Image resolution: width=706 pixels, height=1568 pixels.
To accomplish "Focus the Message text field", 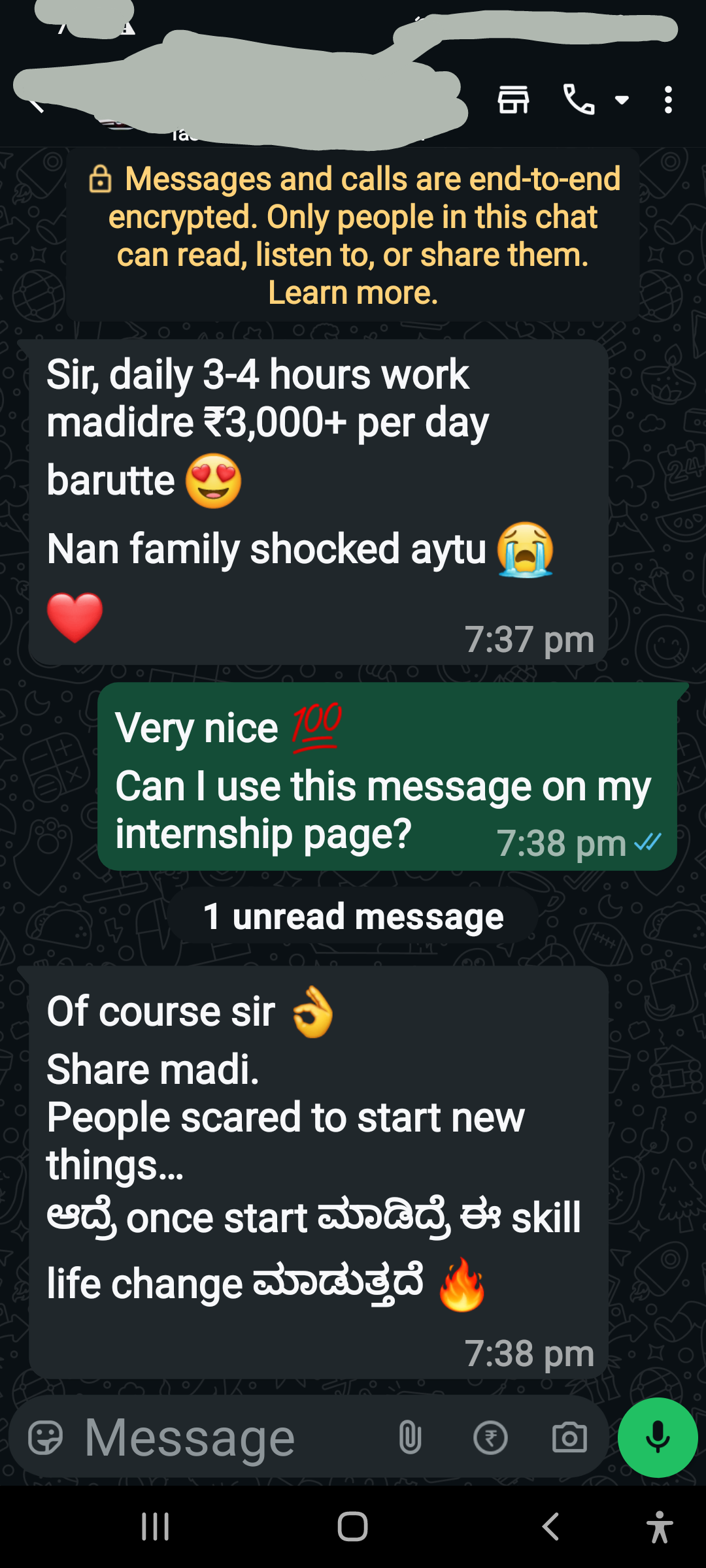I will tap(229, 1438).
